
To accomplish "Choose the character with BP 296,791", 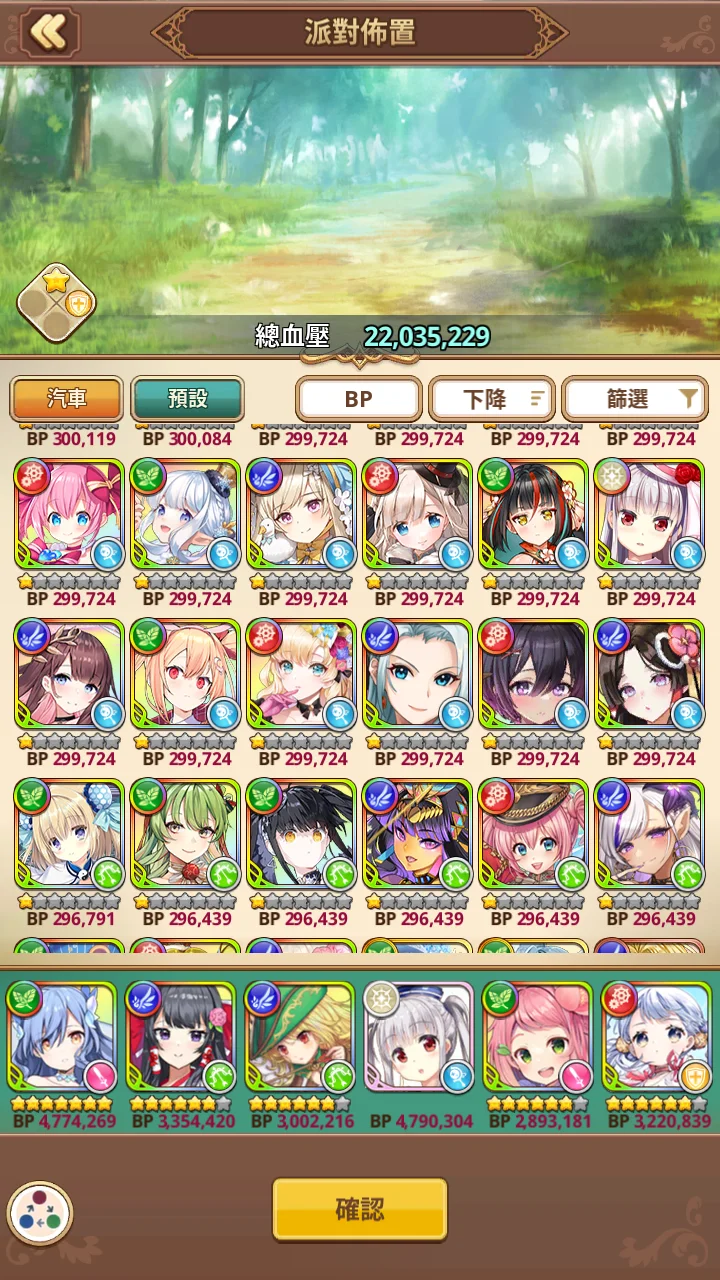I will tap(69, 834).
